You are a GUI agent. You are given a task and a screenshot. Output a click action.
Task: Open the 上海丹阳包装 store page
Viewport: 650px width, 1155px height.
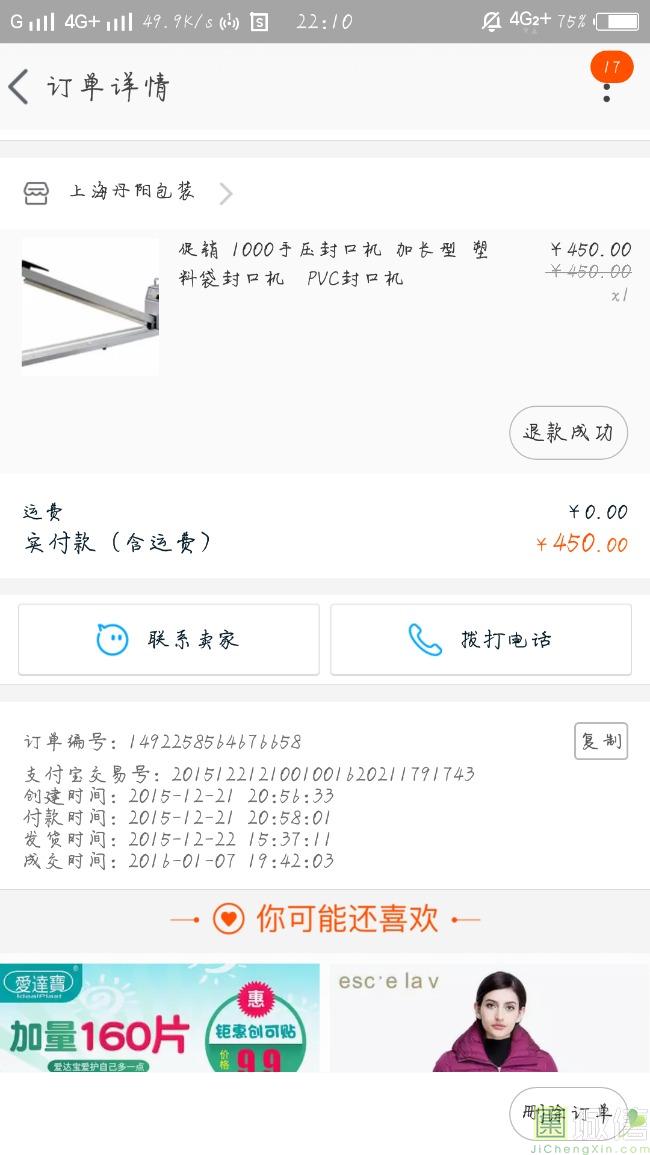(130, 192)
